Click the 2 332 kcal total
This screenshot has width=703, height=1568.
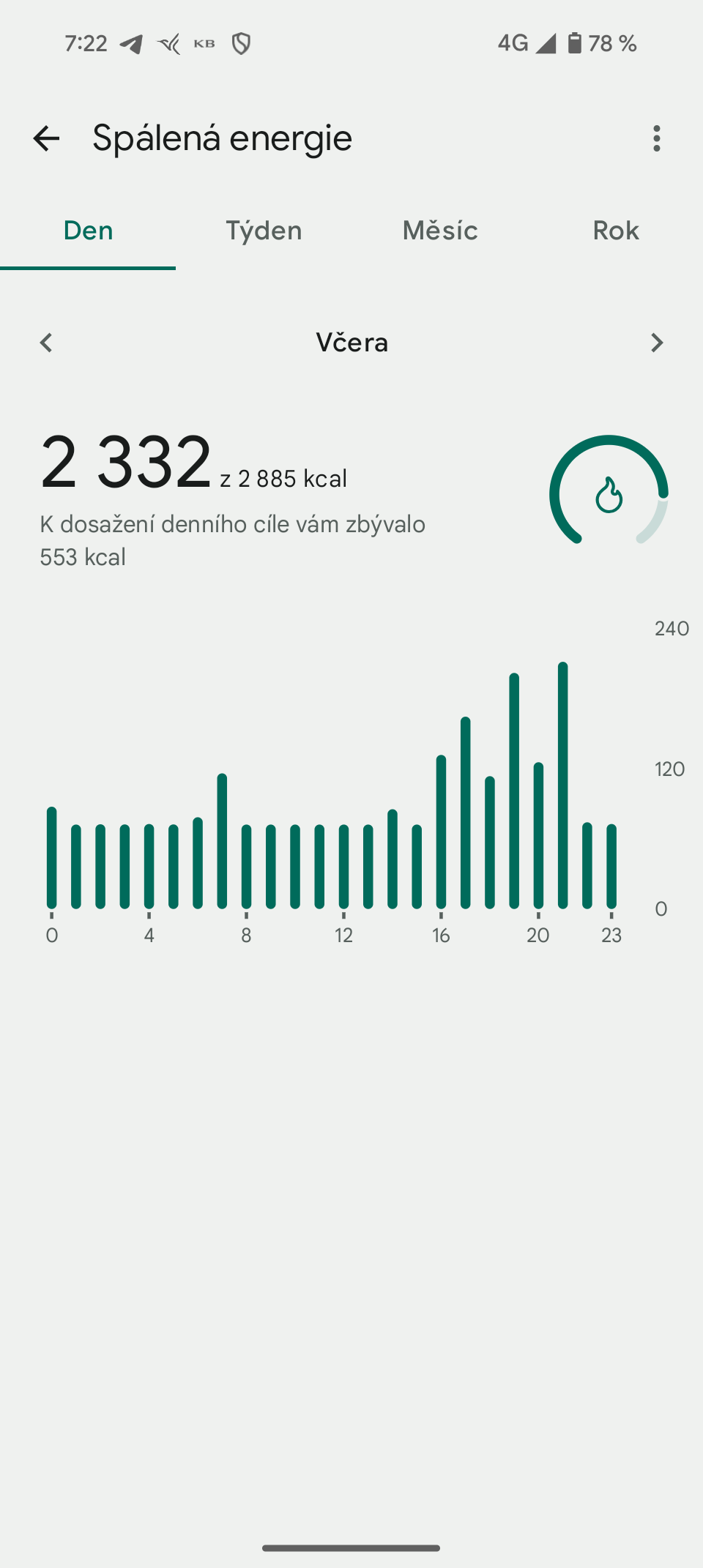pos(126,460)
